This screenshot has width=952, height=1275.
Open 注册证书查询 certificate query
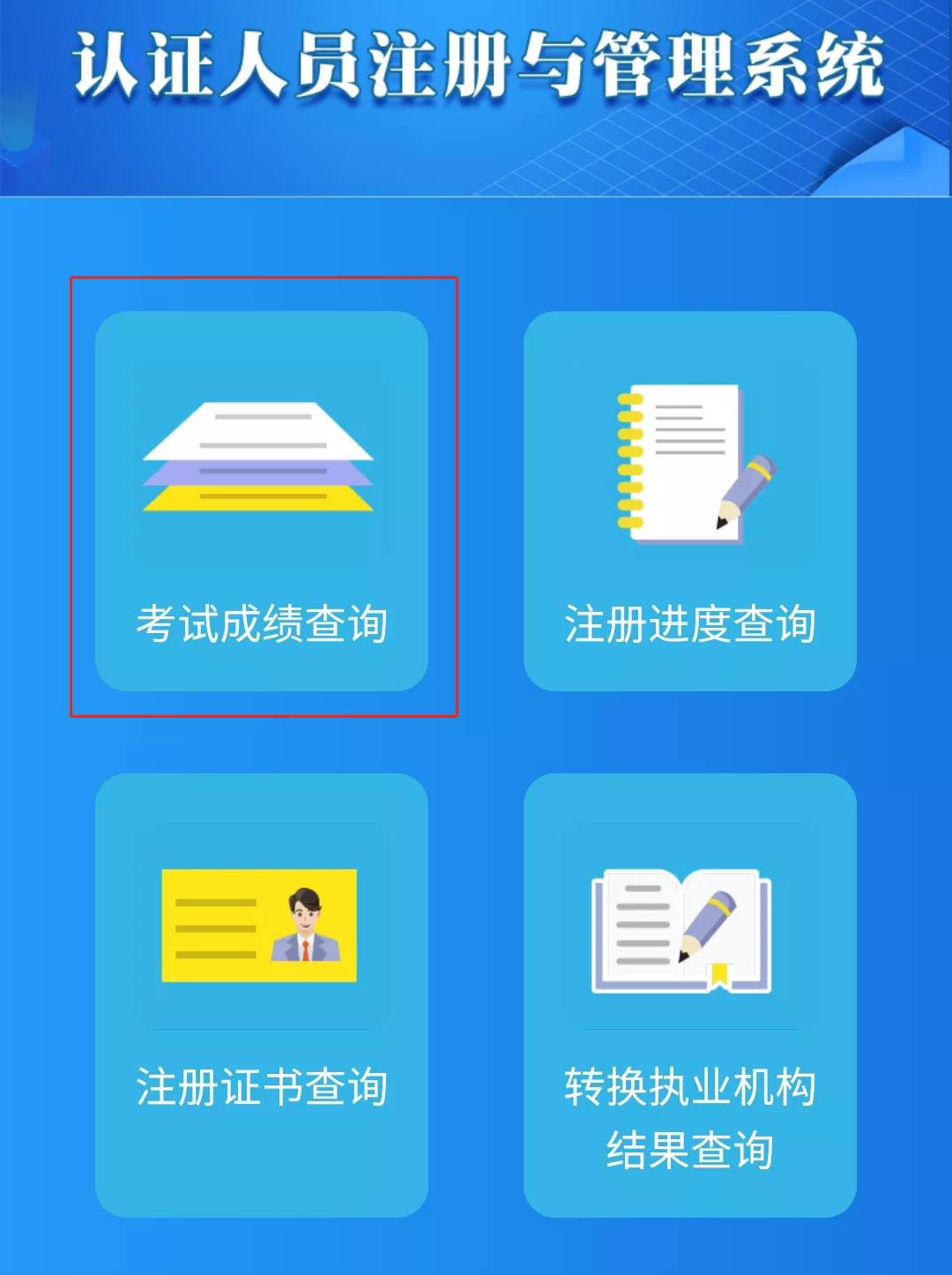[262, 995]
